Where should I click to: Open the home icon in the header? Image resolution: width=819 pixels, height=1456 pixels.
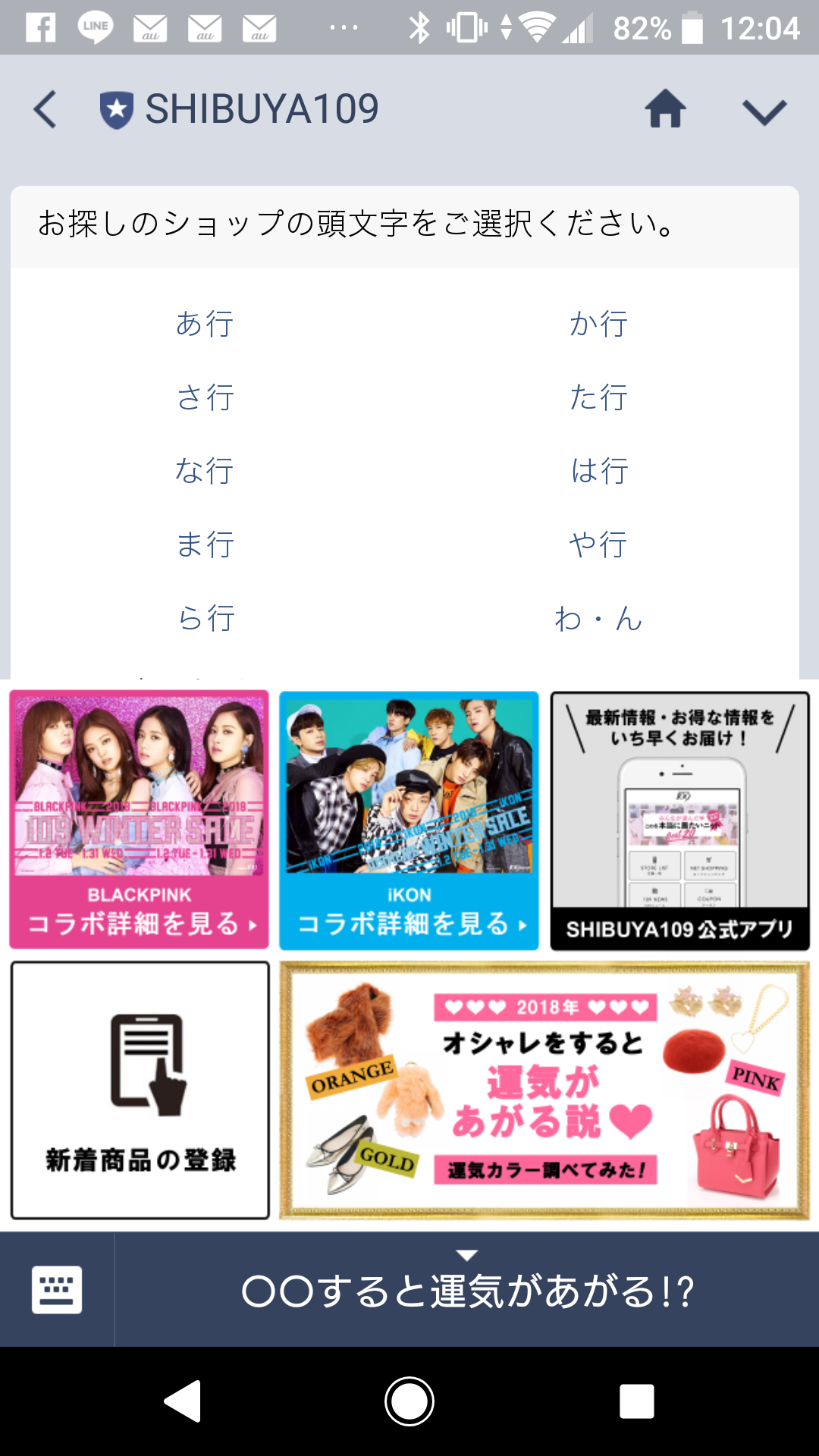point(665,109)
